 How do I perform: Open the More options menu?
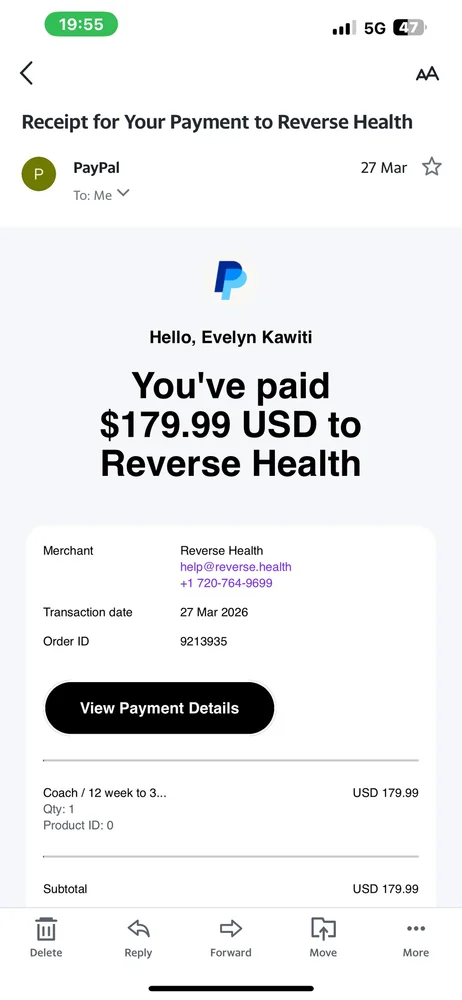[x=415, y=937]
